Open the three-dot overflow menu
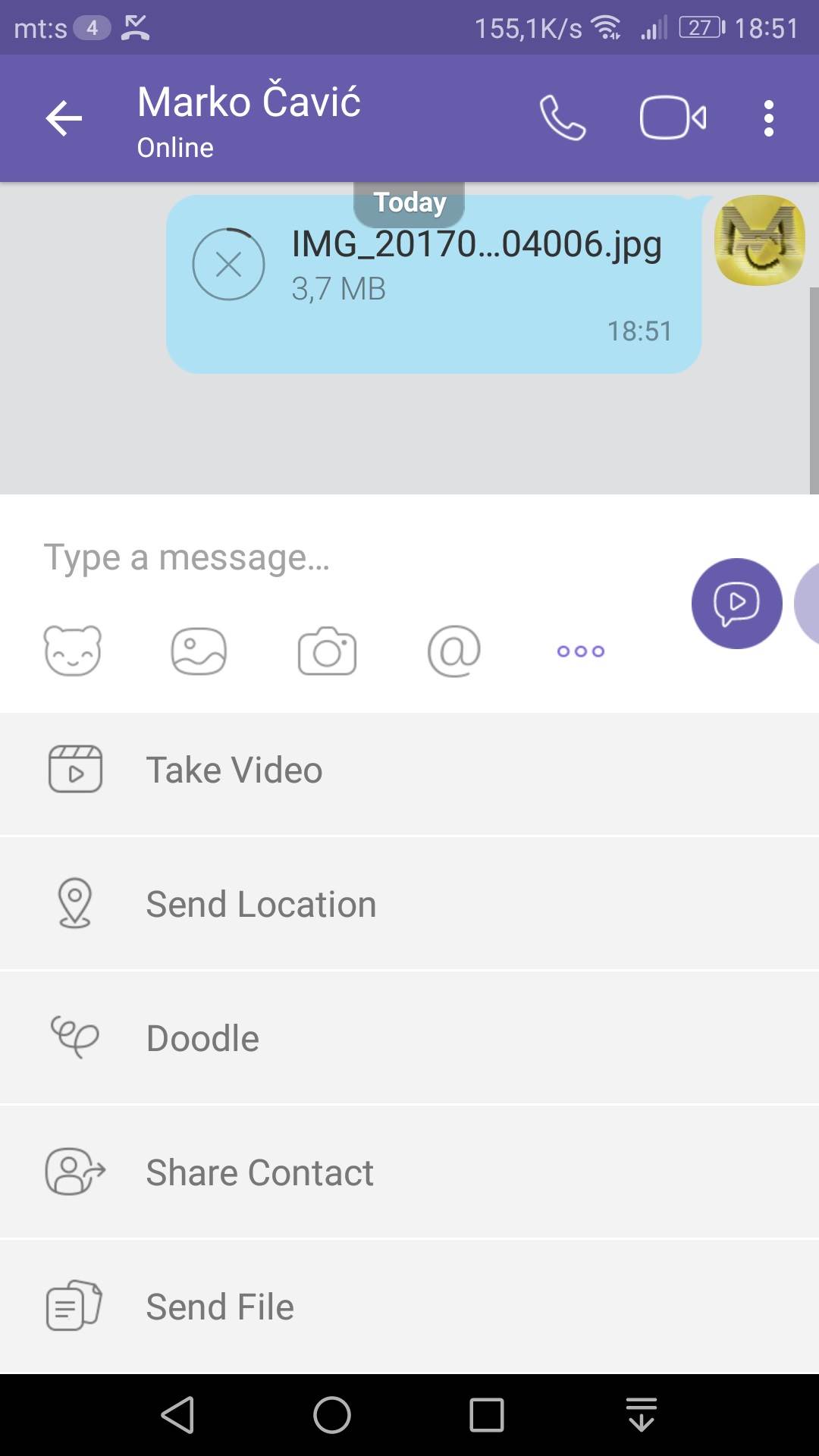Screen dimensions: 819x1456 click(768, 119)
